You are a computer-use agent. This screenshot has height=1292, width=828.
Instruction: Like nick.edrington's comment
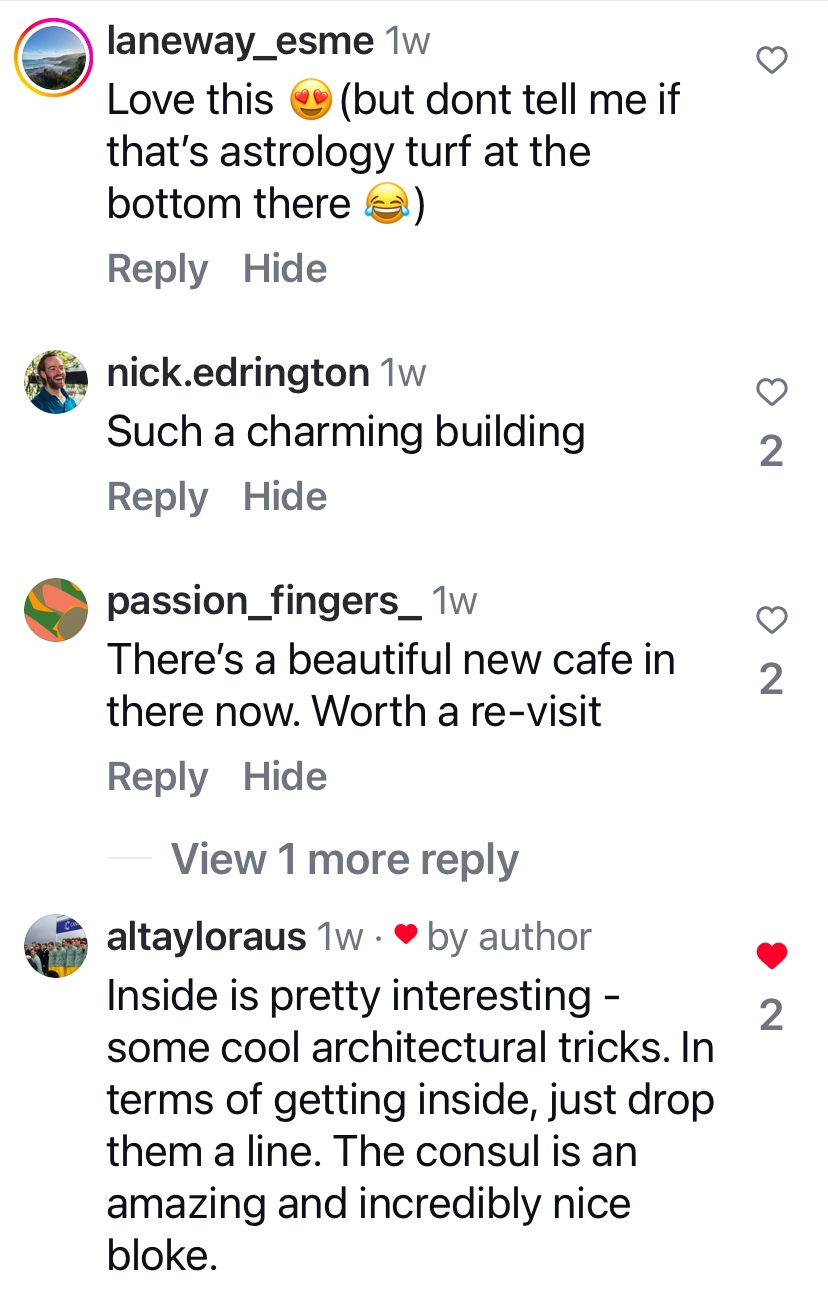point(771,393)
